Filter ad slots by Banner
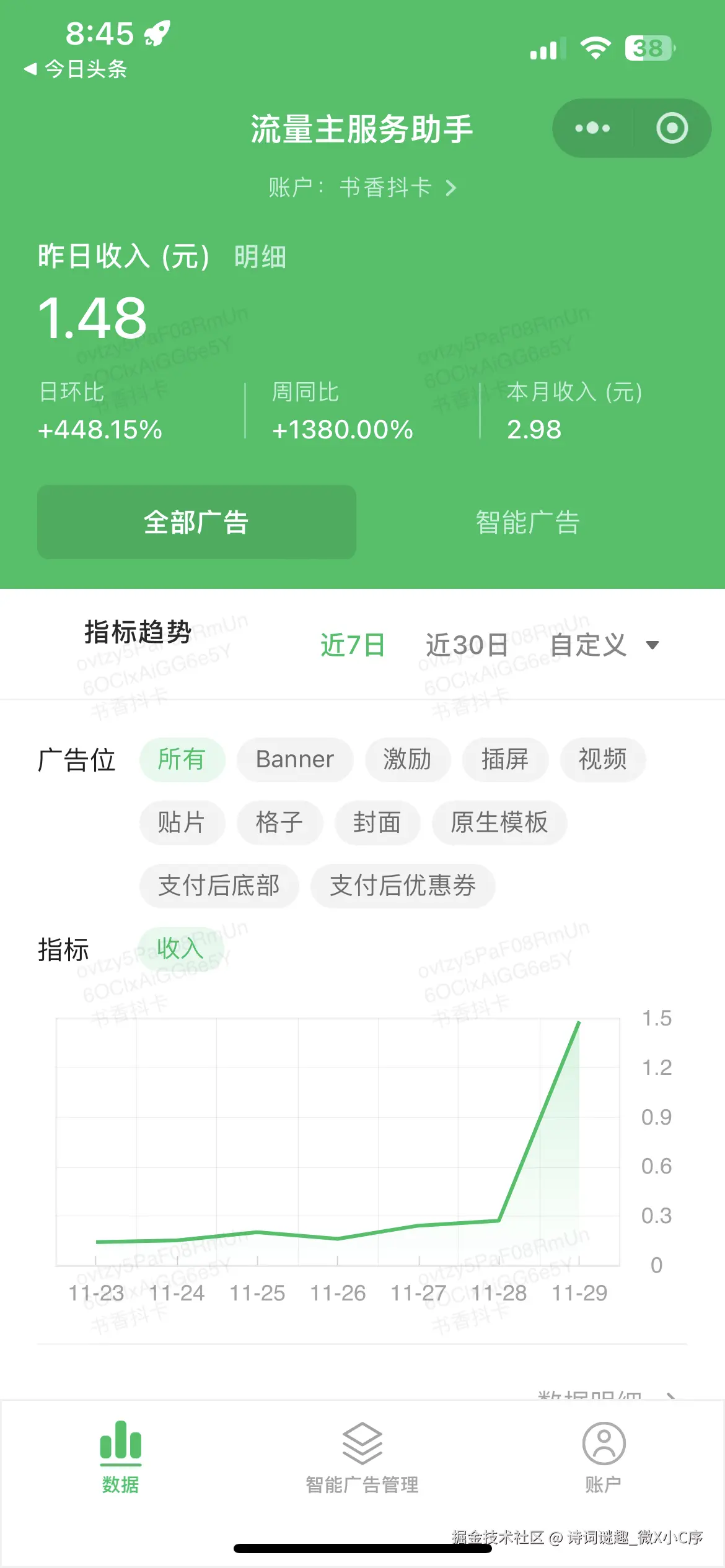Viewport: 725px width, 1568px height. (x=295, y=759)
